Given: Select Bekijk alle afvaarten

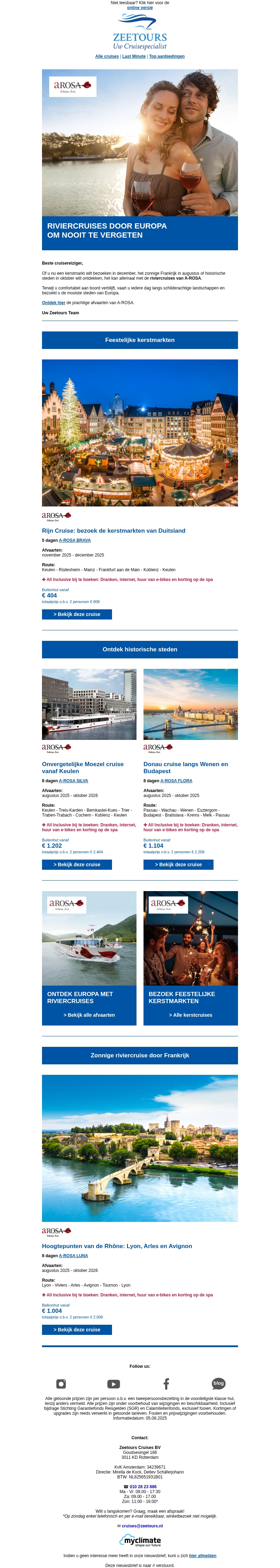Looking at the screenshot, I should pos(89,1015).
